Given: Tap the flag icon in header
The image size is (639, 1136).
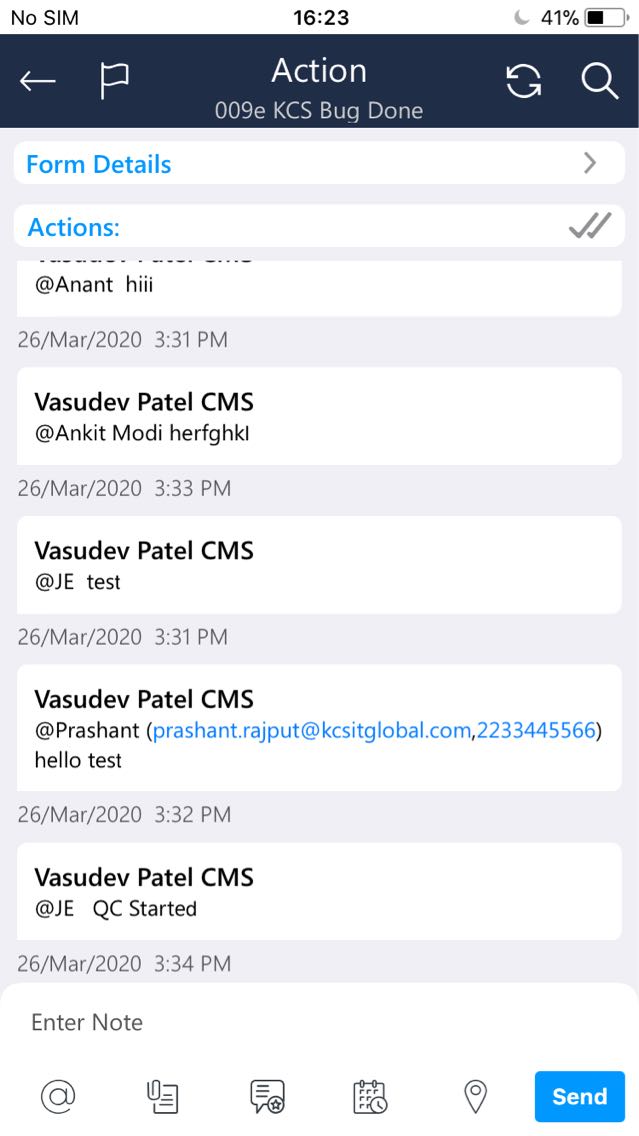Looking at the screenshot, I should (x=114, y=81).
